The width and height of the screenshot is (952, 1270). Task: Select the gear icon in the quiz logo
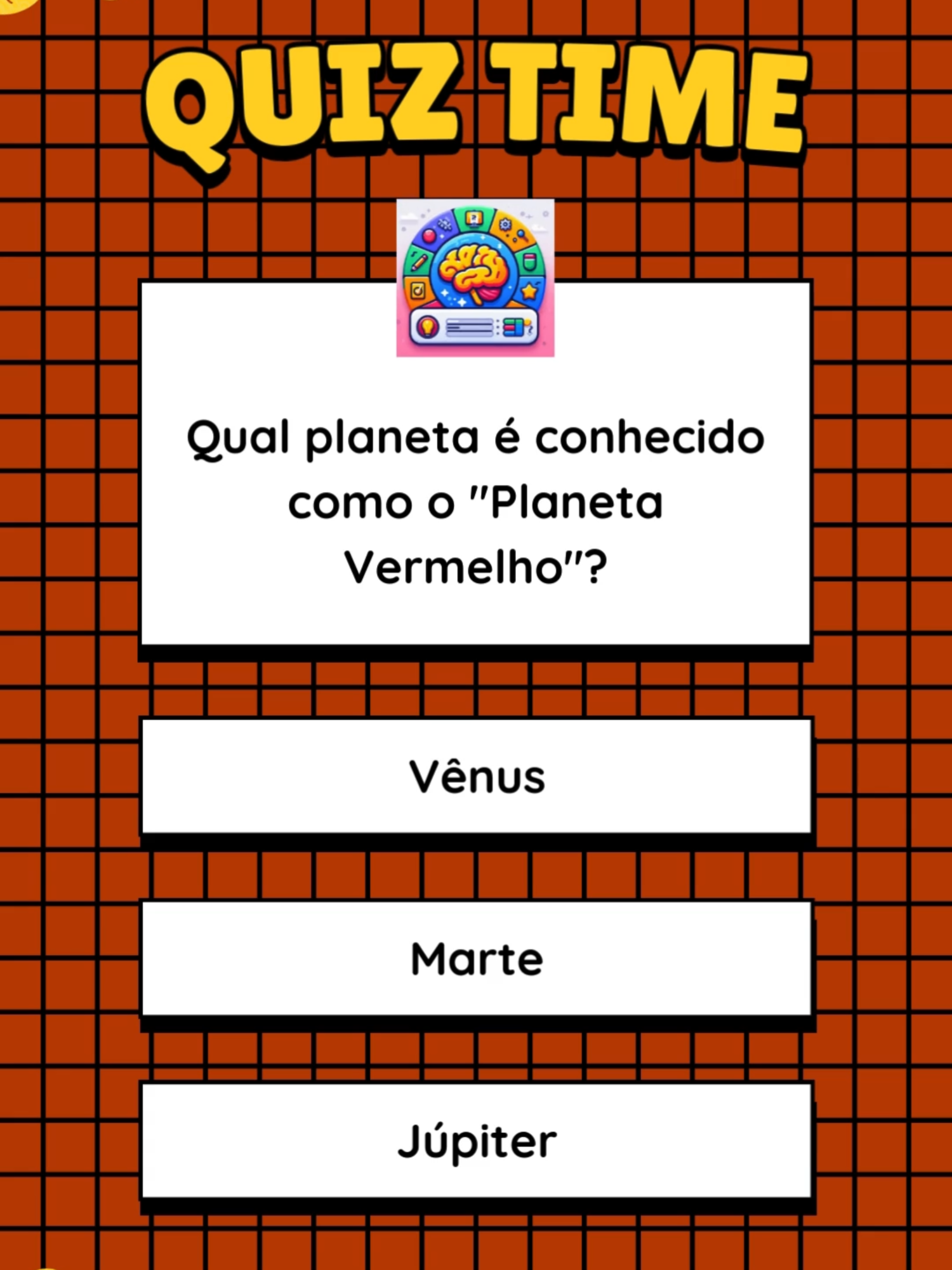pyautogui.click(x=505, y=224)
